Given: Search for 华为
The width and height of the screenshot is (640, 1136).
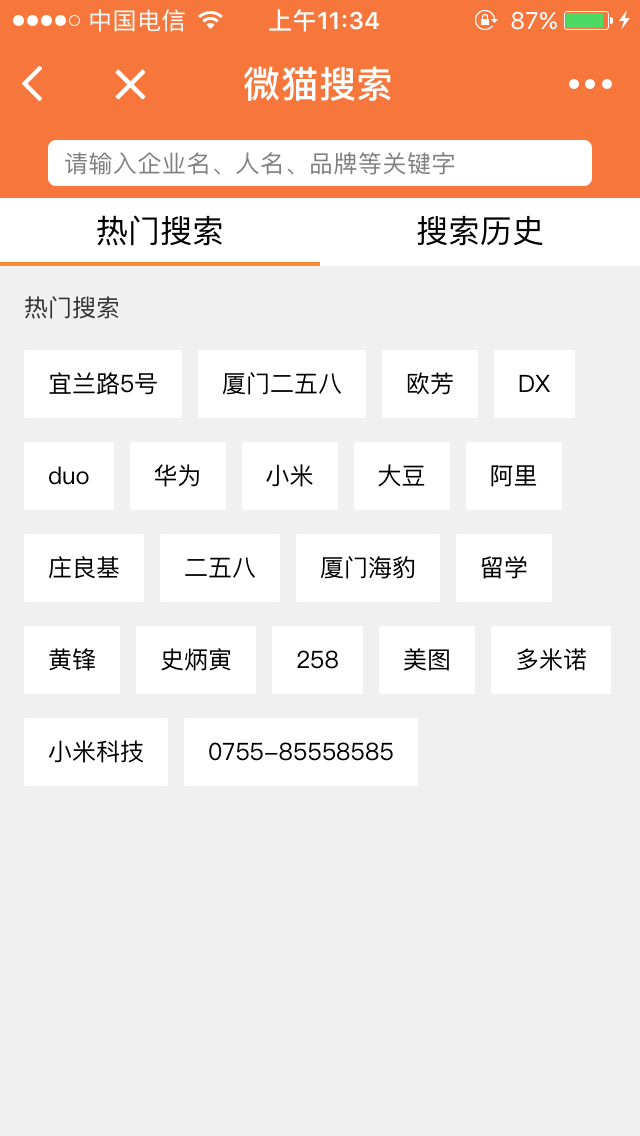Looking at the screenshot, I should click(x=178, y=476).
